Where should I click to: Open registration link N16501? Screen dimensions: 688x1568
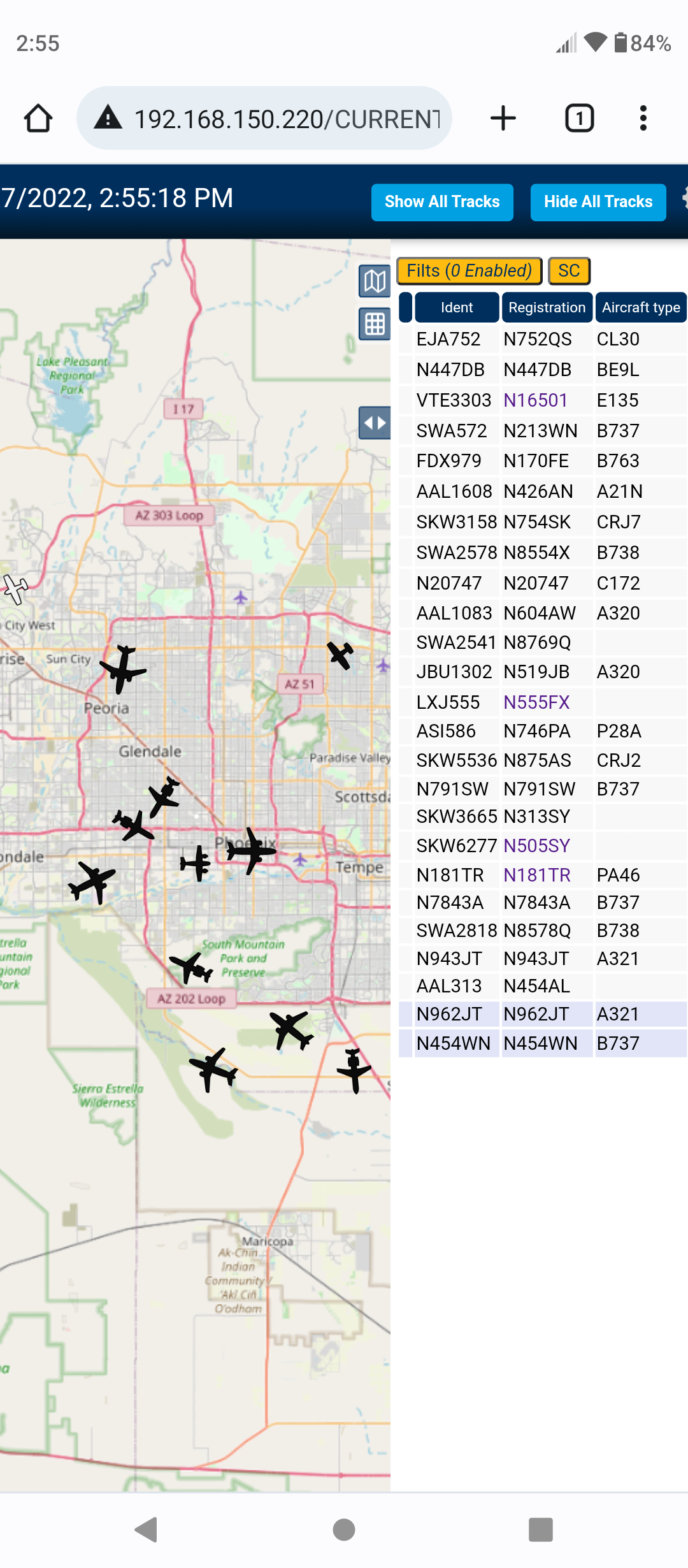[x=536, y=400]
